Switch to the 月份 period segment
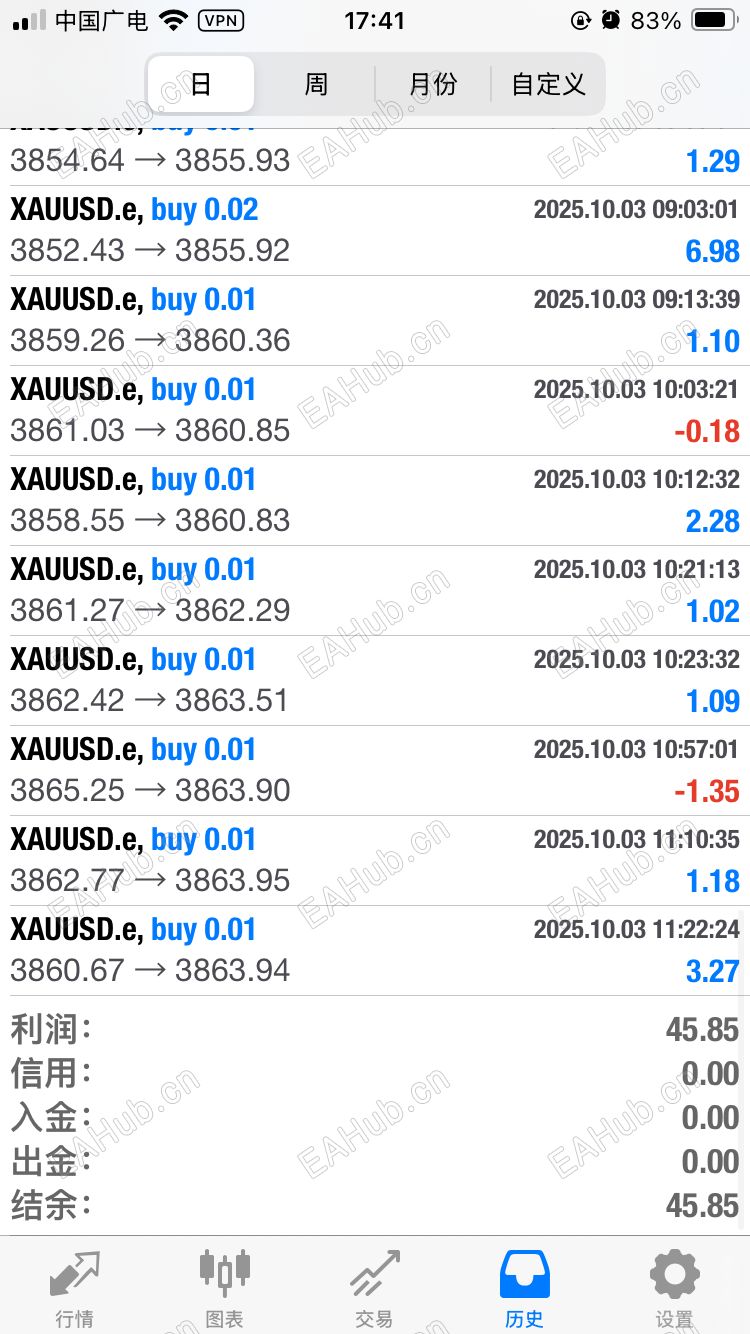The width and height of the screenshot is (750, 1334). pyautogui.click(x=433, y=84)
